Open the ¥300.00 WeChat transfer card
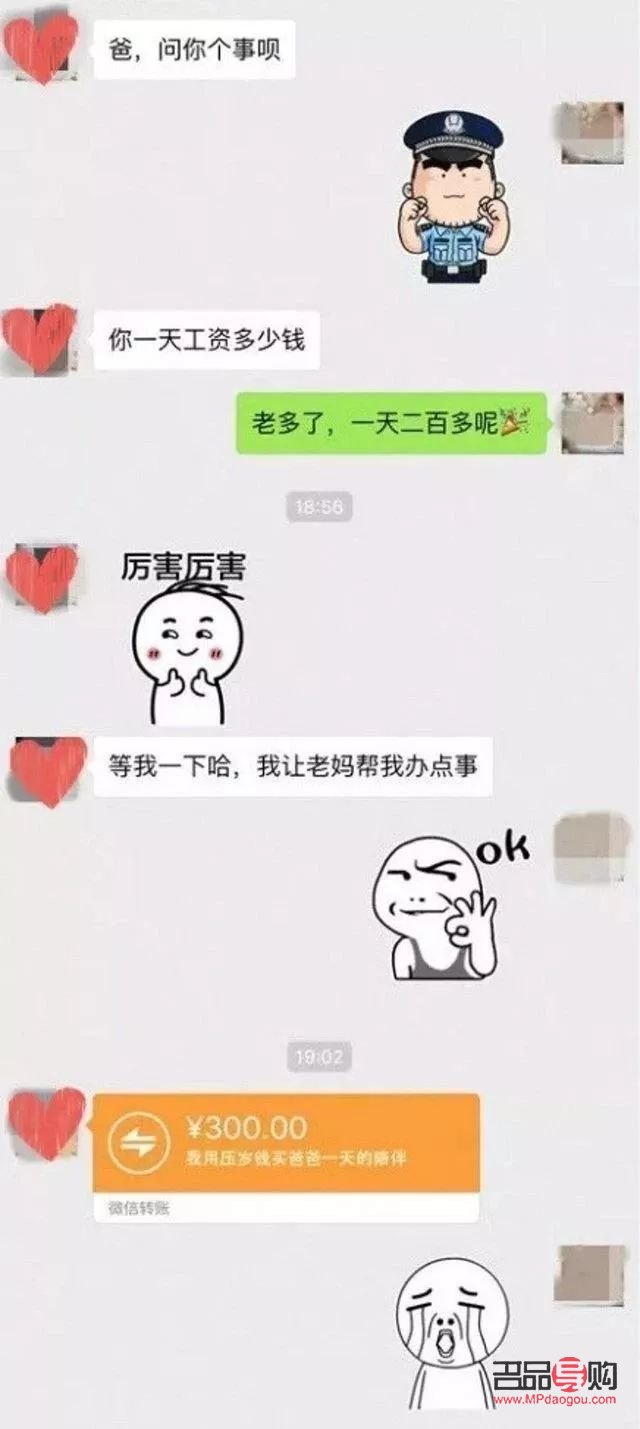 [286, 1157]
